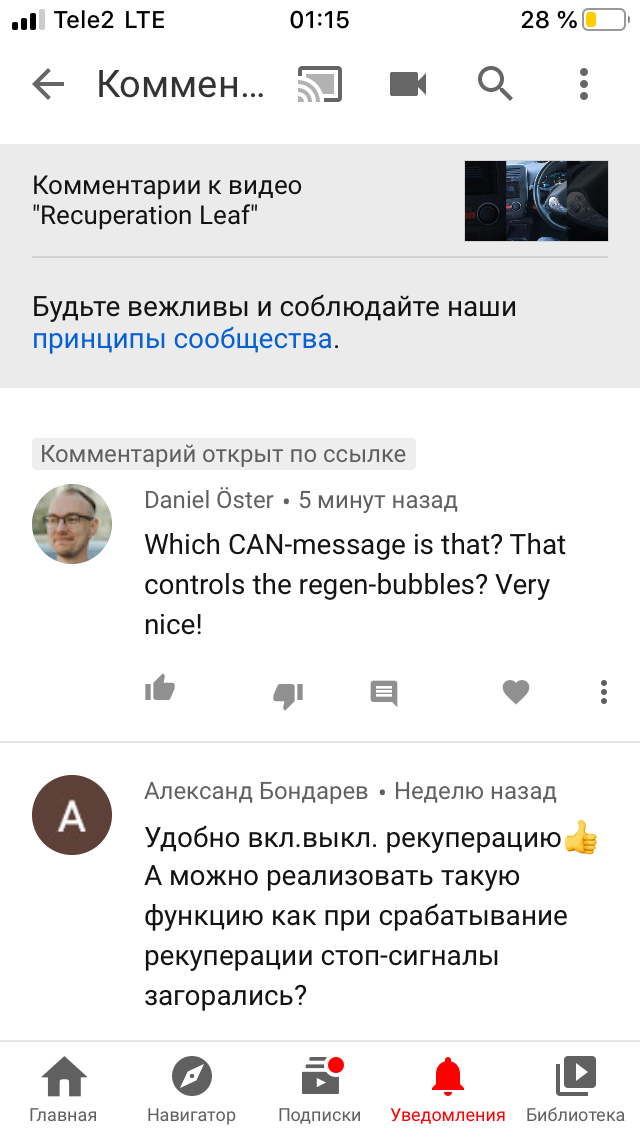Open search with the magnifier icon
Image resolution: width=640 pixels, height=1136 pixels.
(x=495, y=85)
